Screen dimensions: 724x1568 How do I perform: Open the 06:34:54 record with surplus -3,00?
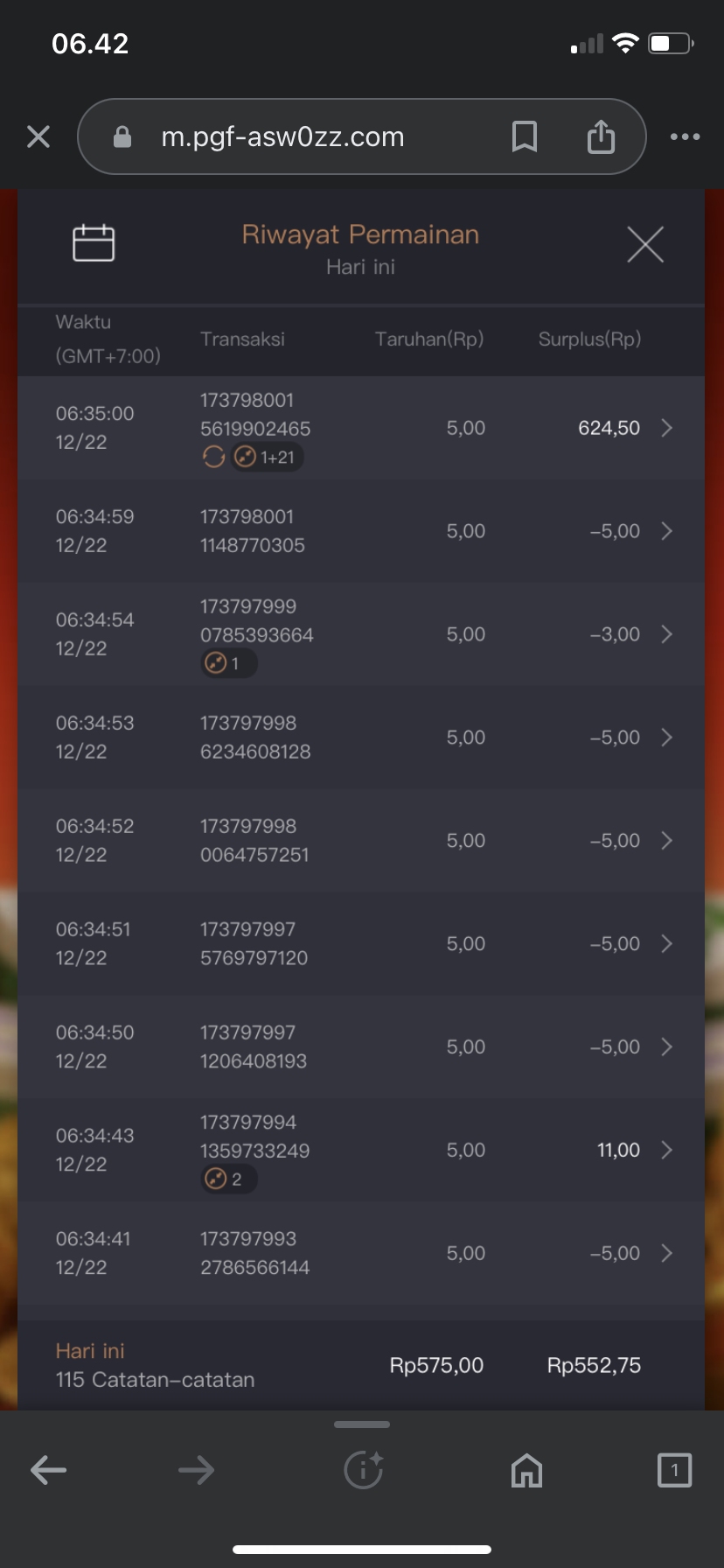[666, 634]
